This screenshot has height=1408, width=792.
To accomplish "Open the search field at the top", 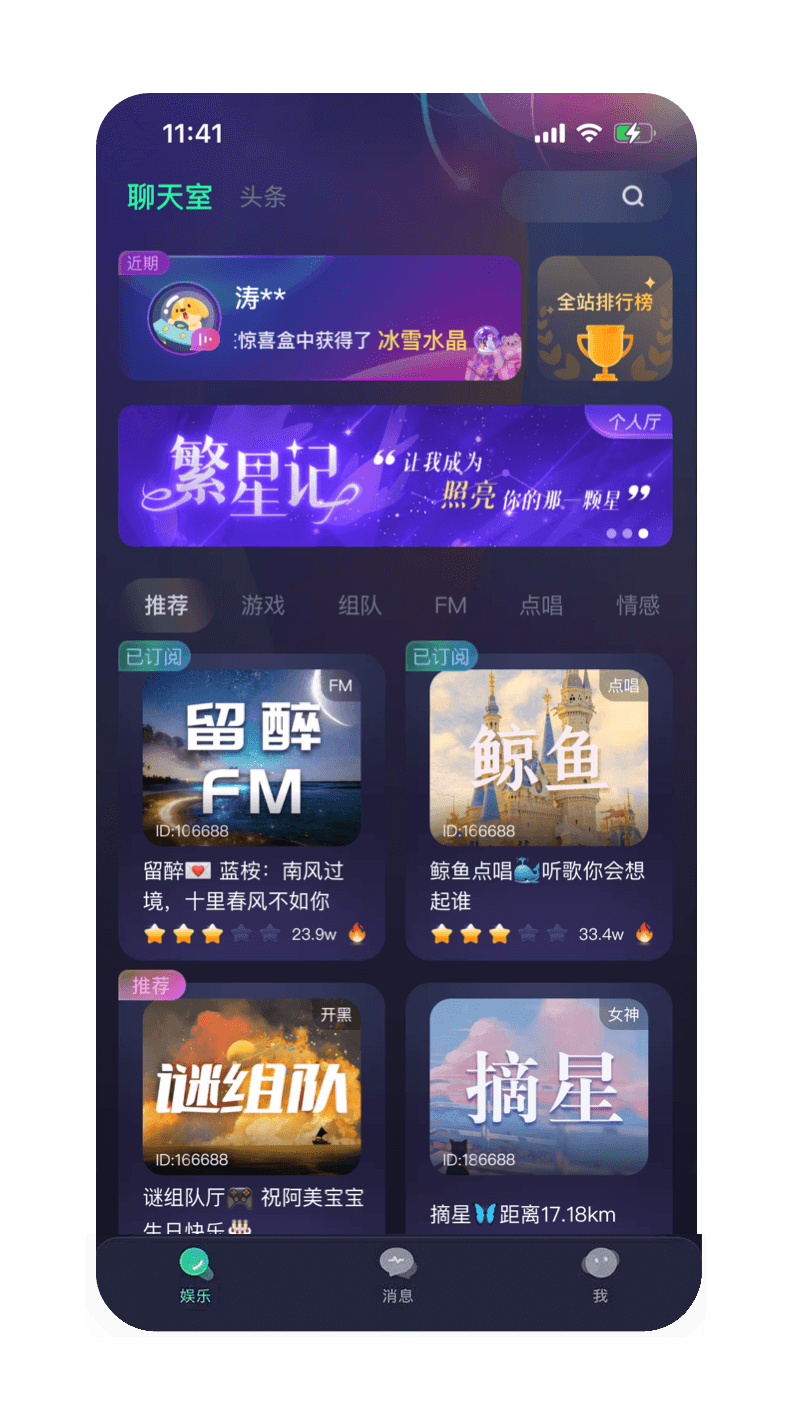I will 587,196.
